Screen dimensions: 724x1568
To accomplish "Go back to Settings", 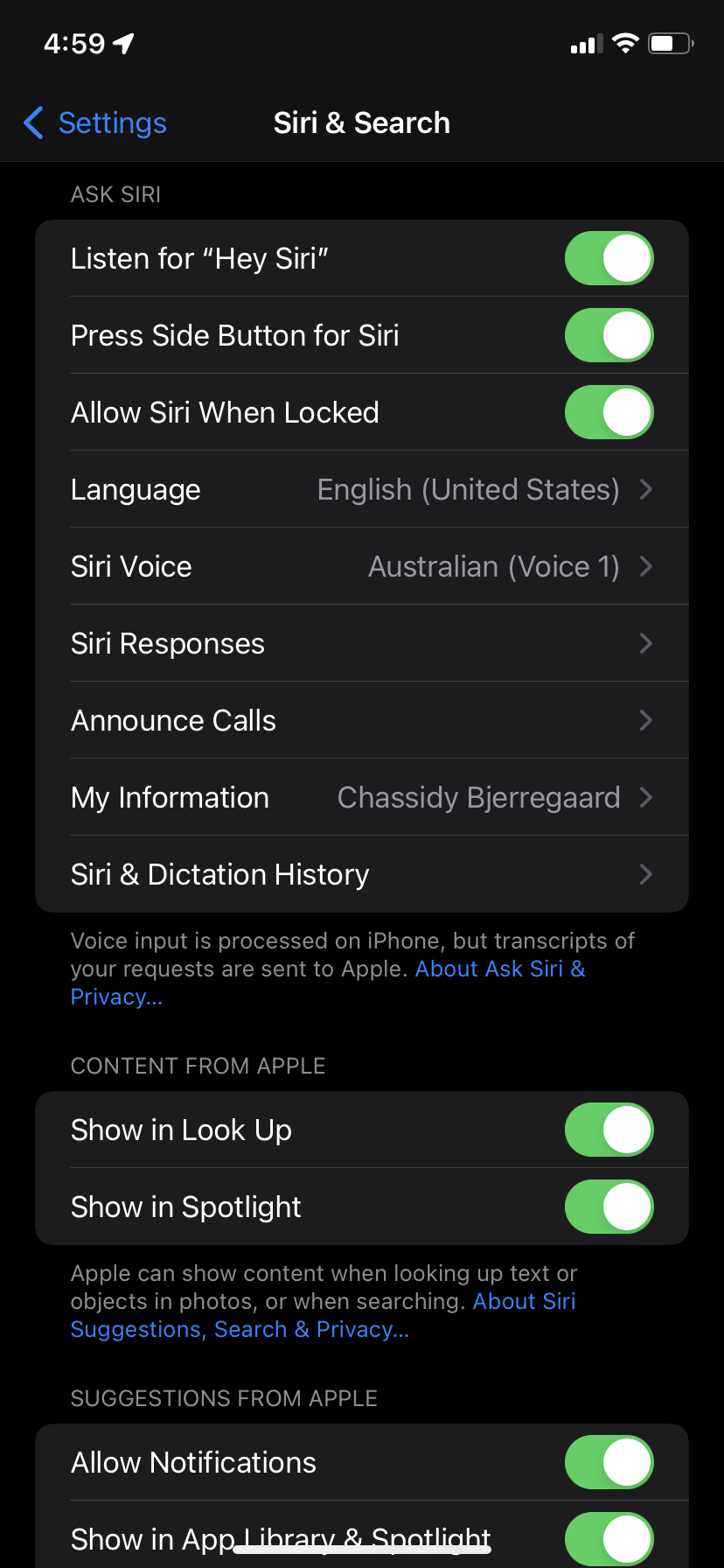I will click(x=94, y=123).
